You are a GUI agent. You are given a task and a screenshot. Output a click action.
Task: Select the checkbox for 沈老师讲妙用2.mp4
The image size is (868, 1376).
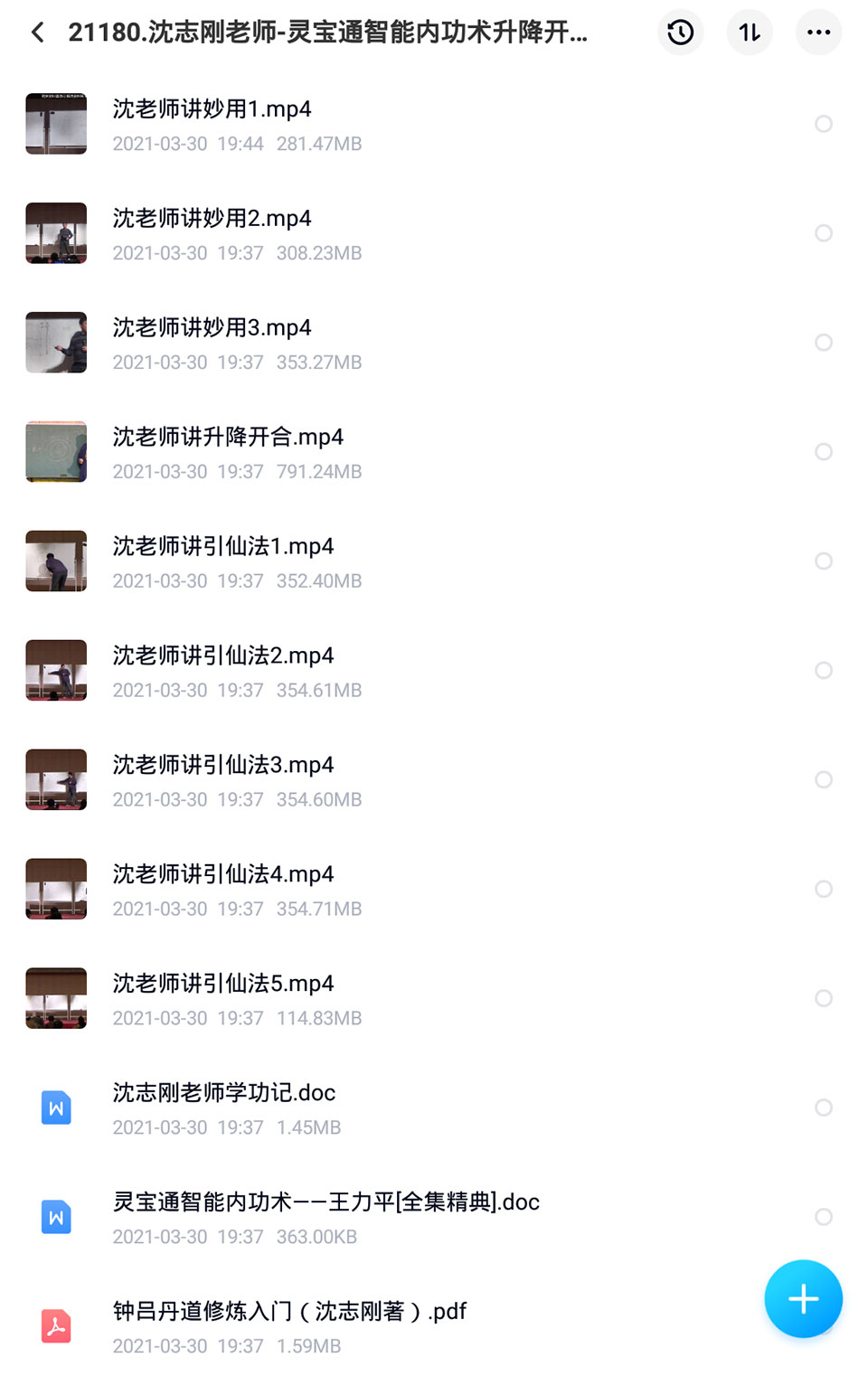tap(823, 233)
